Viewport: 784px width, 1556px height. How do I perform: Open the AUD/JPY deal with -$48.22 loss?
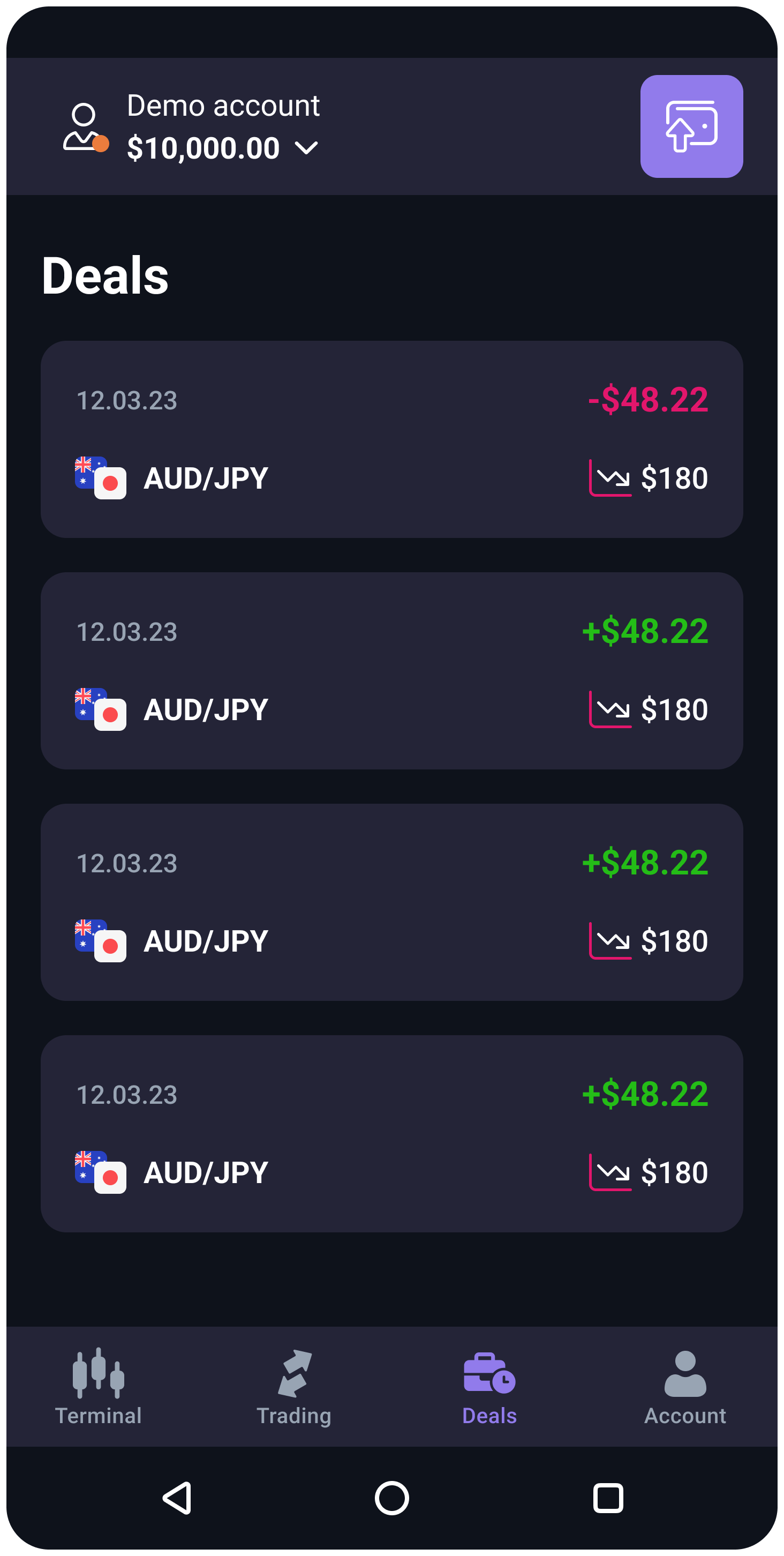391,439
